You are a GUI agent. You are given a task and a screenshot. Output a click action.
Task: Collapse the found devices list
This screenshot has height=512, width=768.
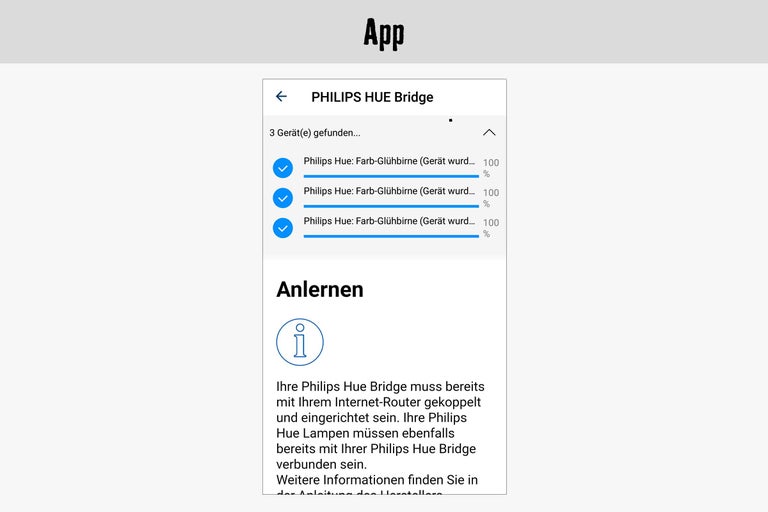[x=488, y=132]
